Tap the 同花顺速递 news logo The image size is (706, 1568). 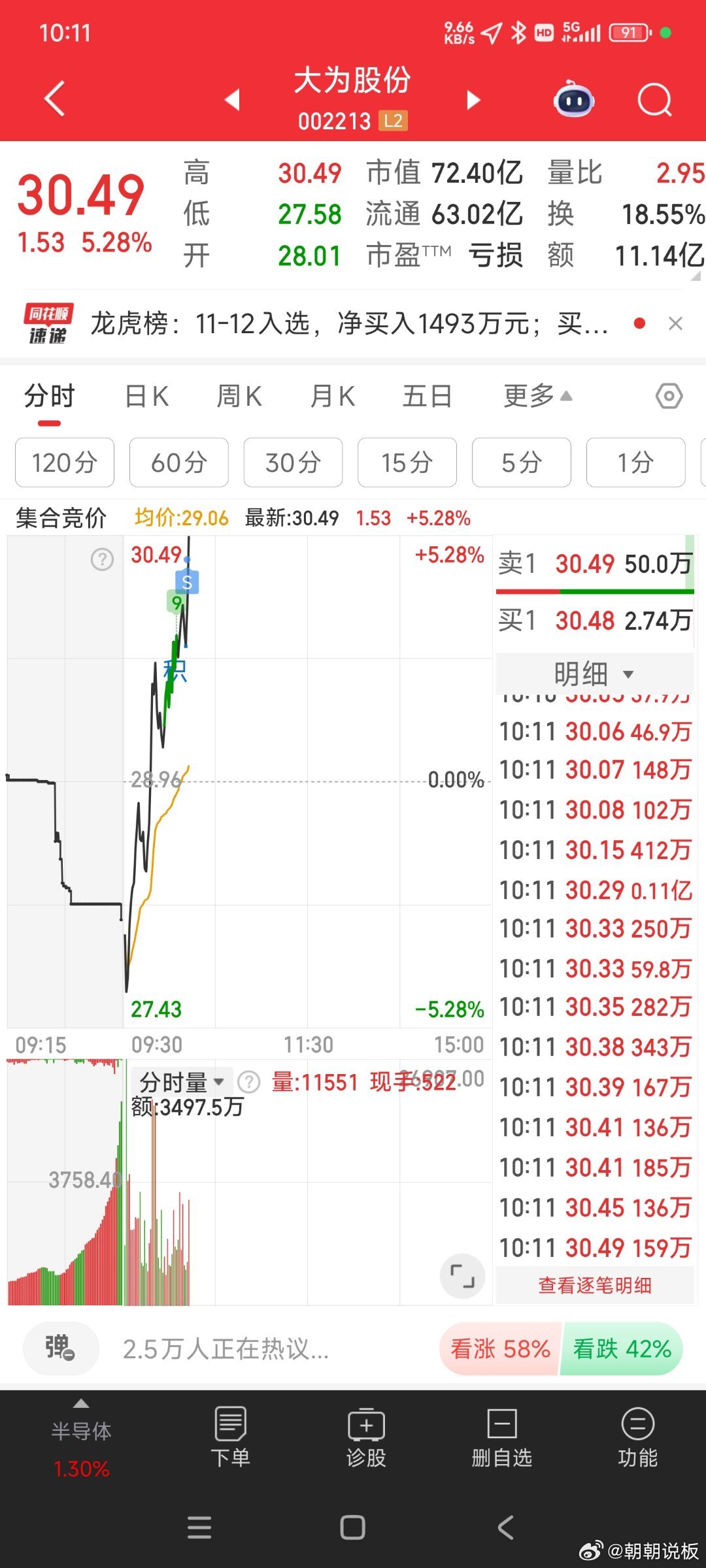[x=49, y=323]
